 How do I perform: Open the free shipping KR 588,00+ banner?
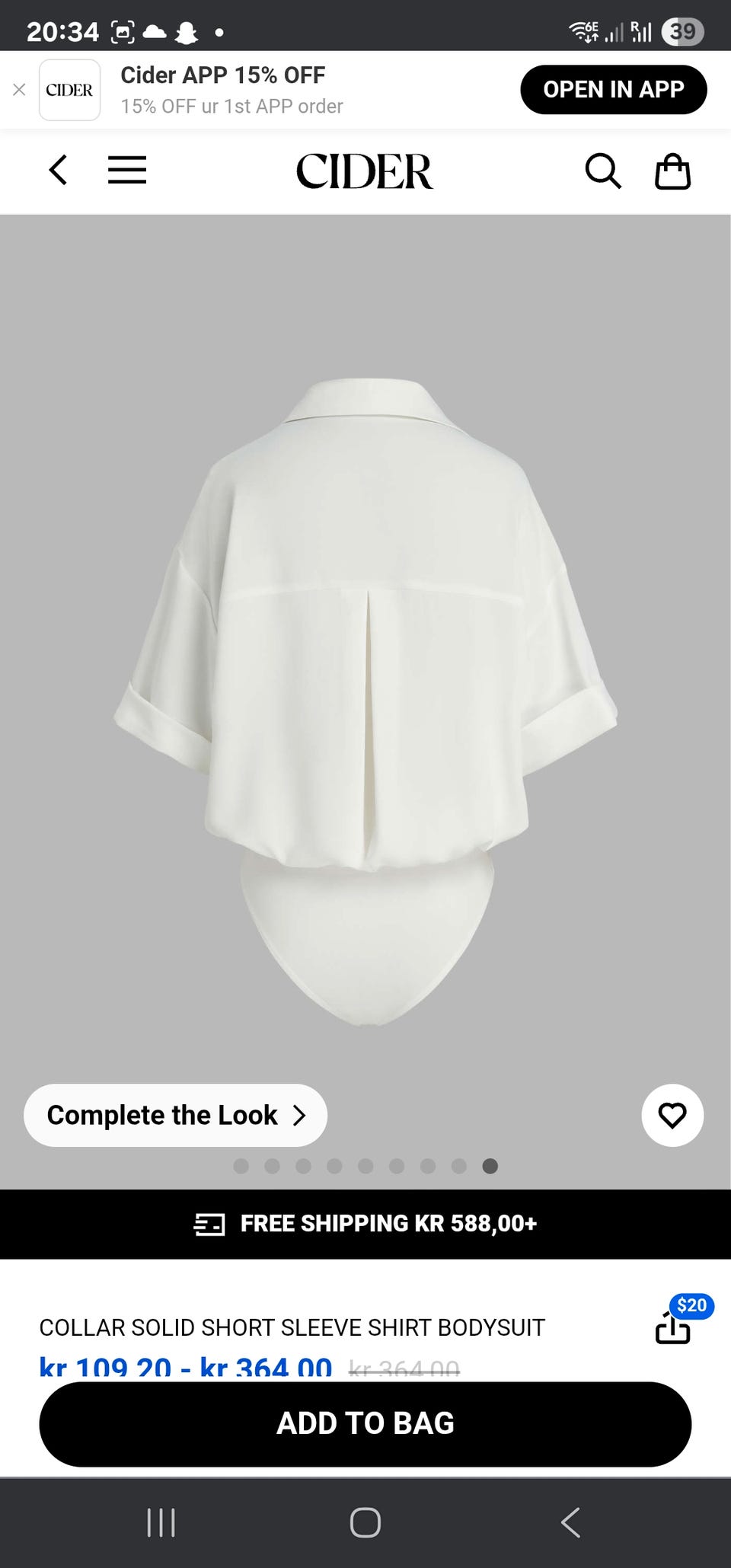365,1224
